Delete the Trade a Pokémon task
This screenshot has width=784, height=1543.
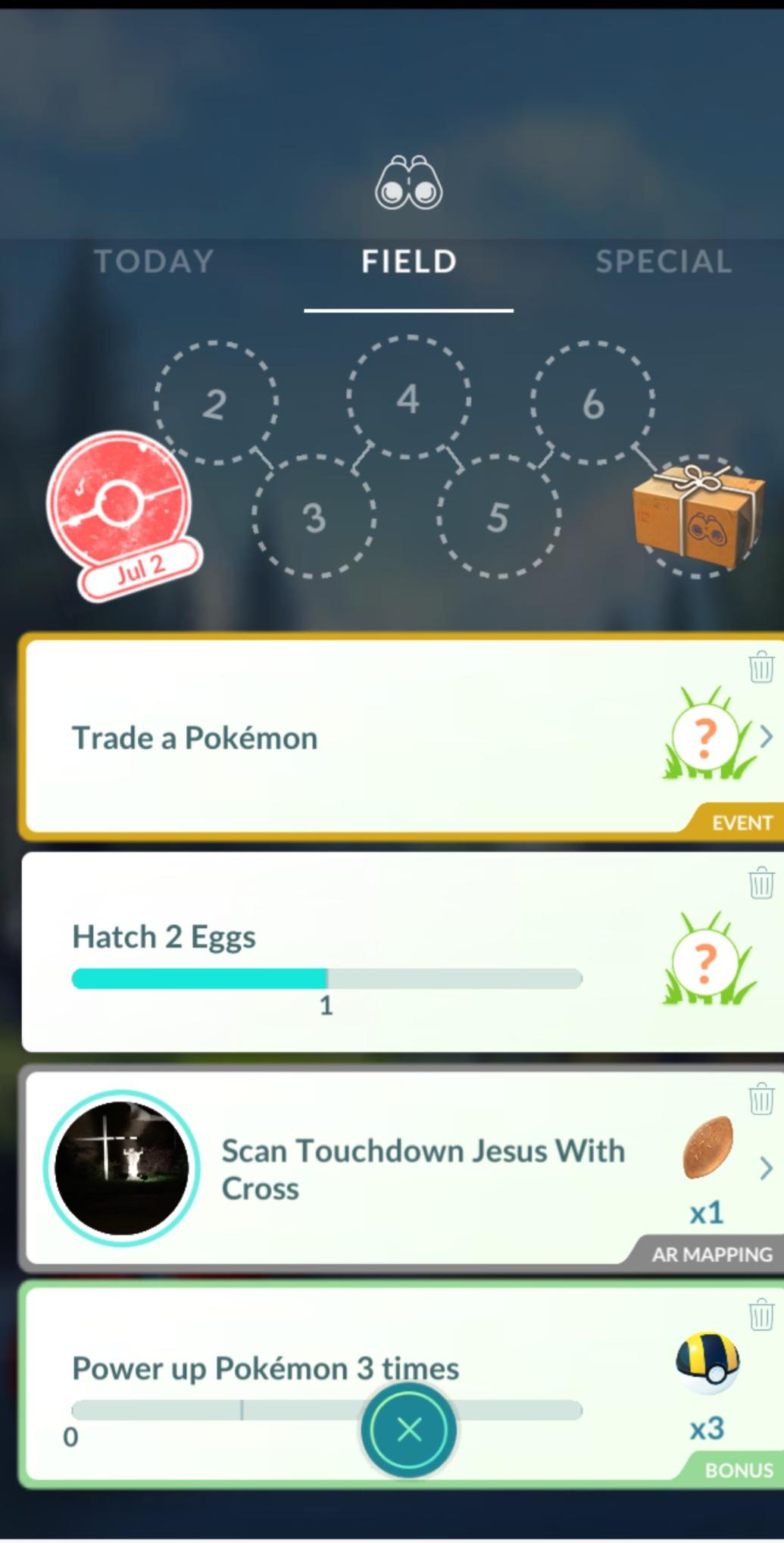click(761, 667)
